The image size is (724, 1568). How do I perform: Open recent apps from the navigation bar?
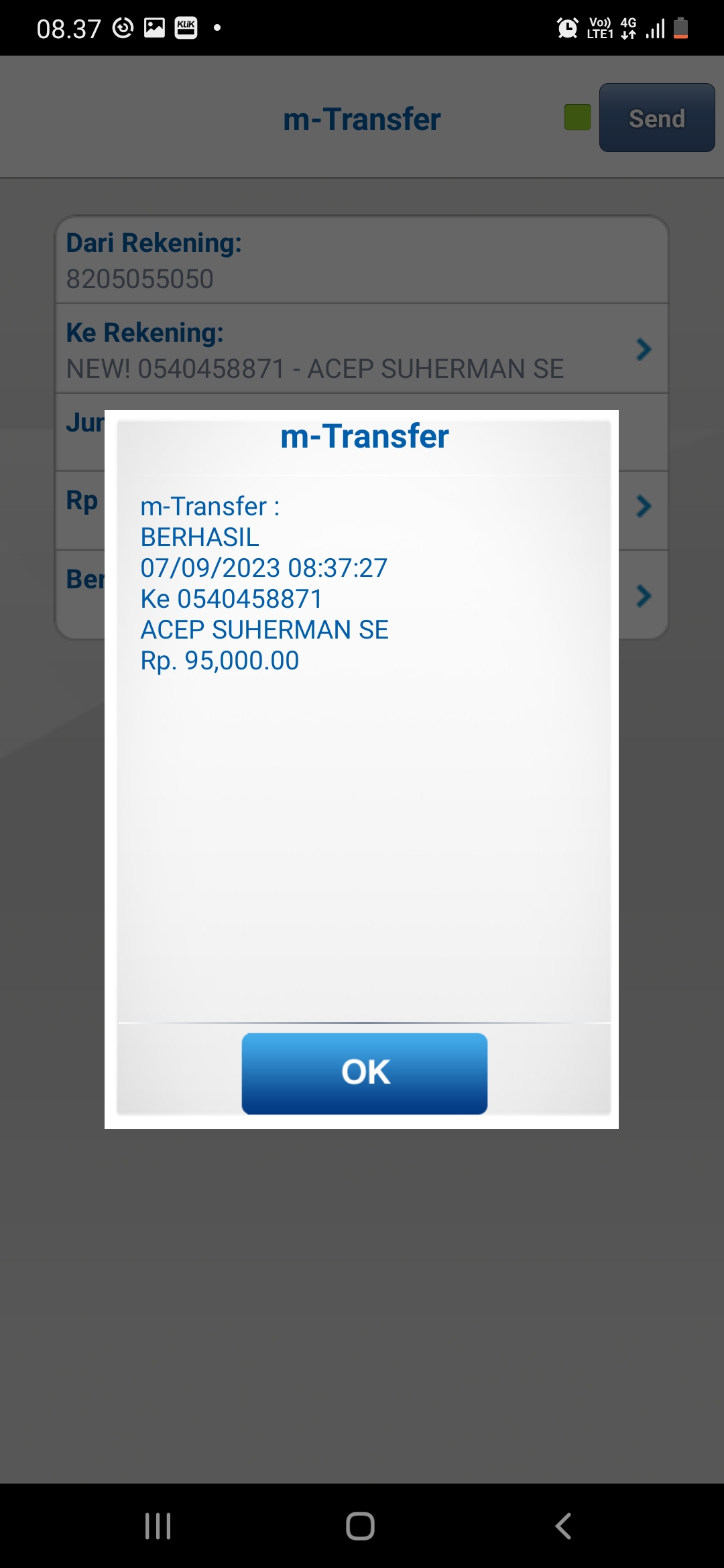point(158,1526)
